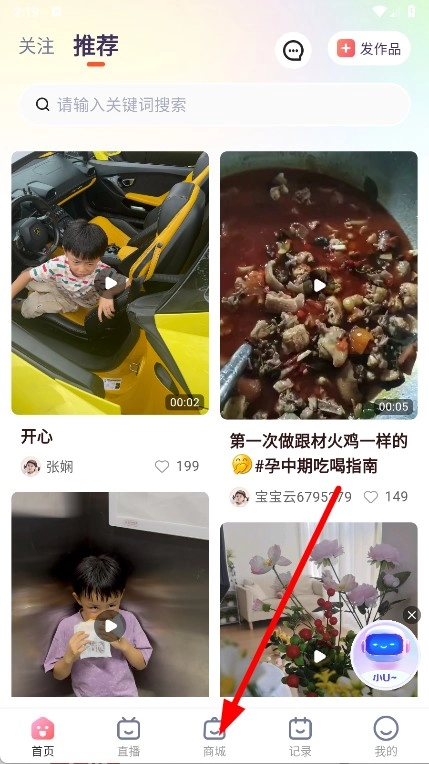Open the 火鸡 cooking video tile
The height and width of the screenshot is (764, 429).
pyautogui.click(x=319, y=286)
